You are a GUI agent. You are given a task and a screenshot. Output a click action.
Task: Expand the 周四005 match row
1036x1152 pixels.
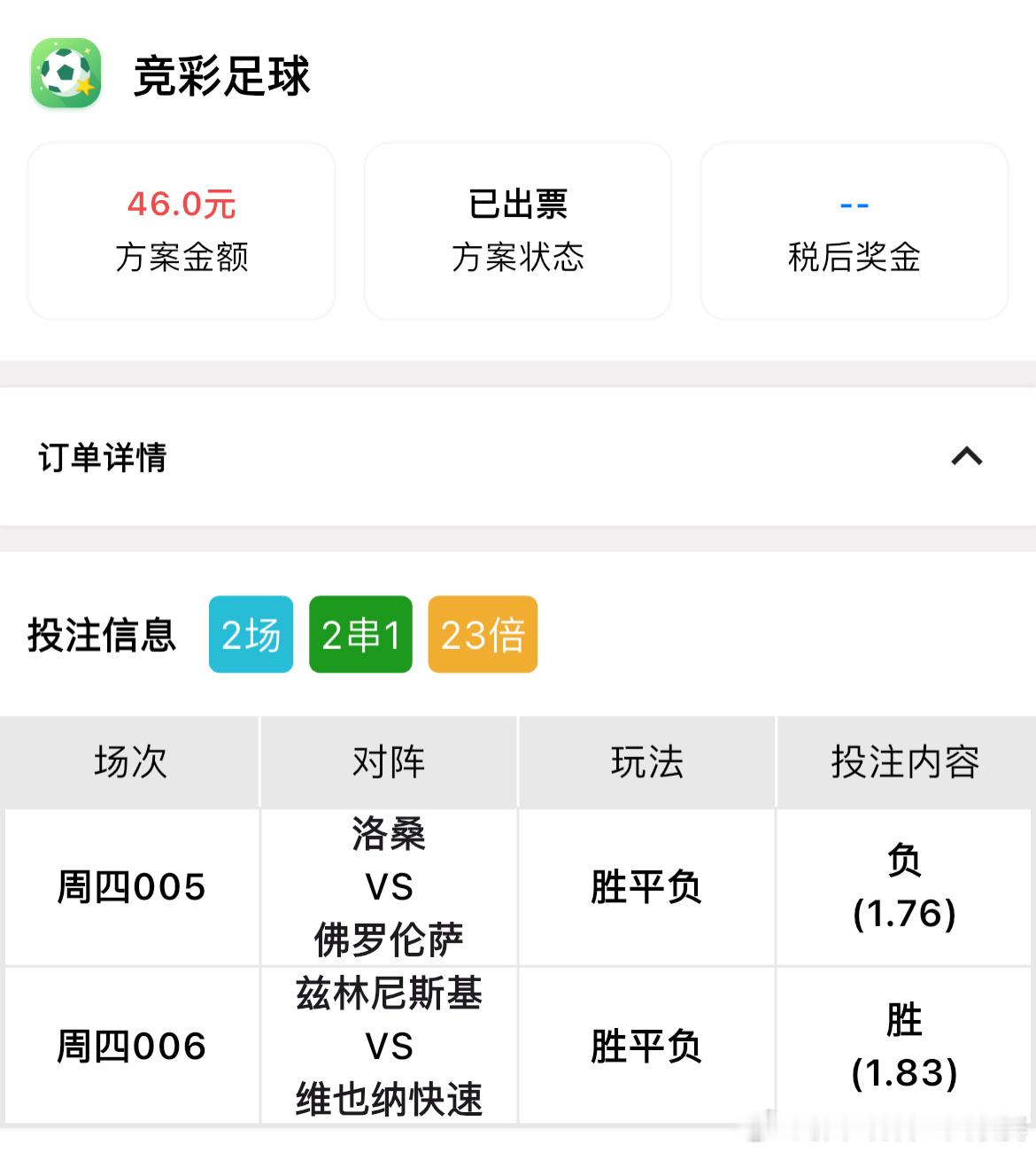(x=131, y=888)
